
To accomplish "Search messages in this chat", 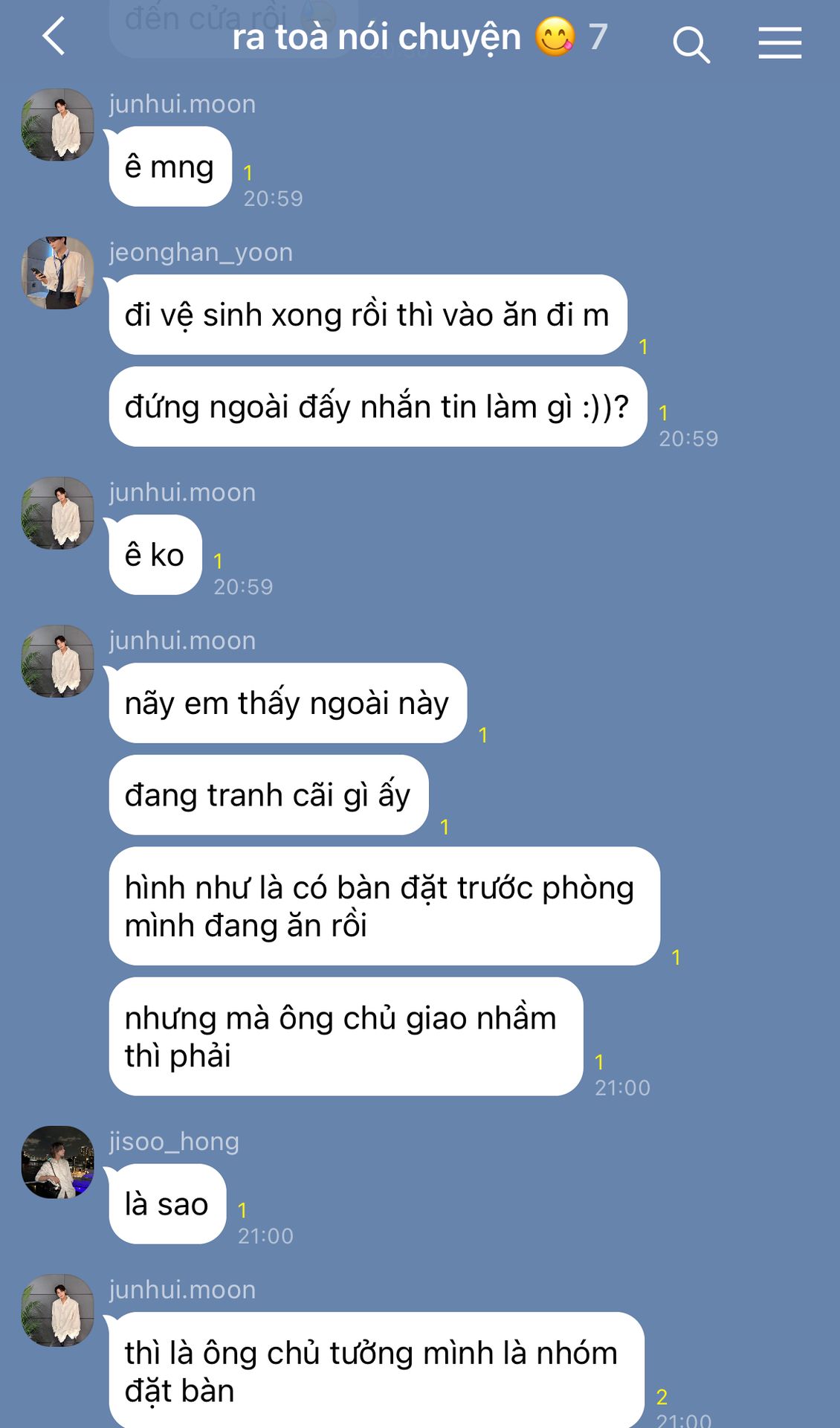I will tap(691, 44).
